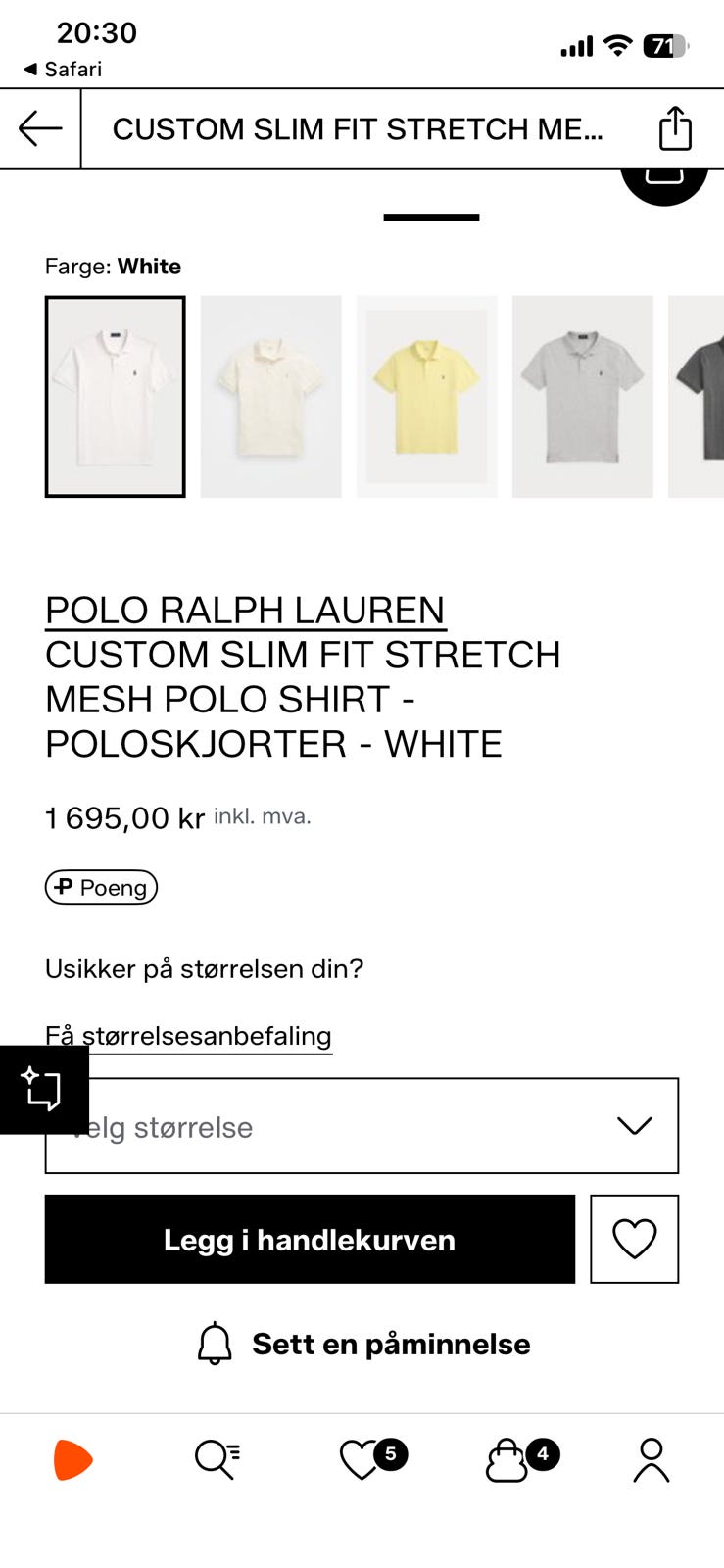Set a reminder via the bell icon
The image size is (724, 1568).
pos(362,1344)
